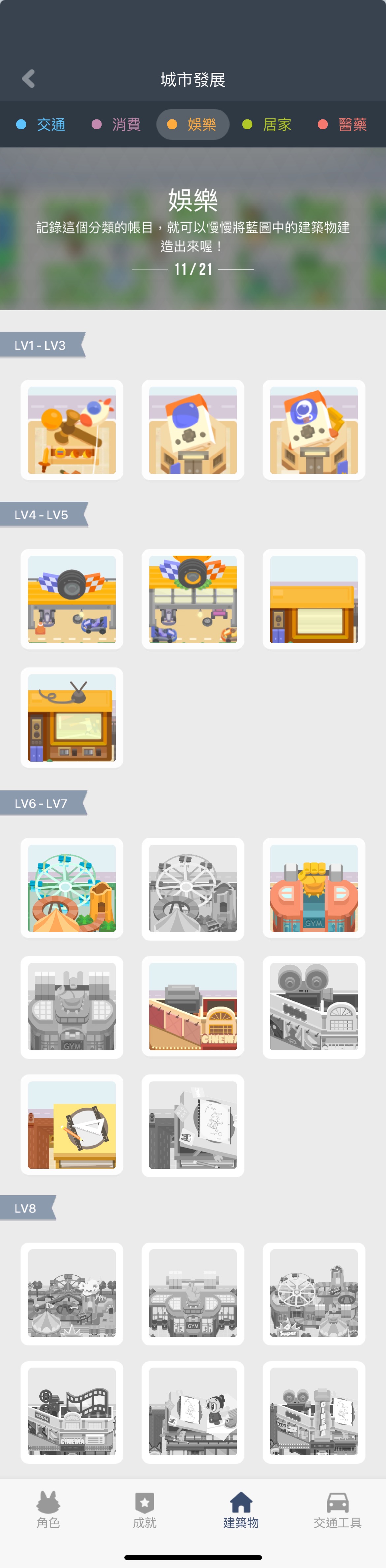Open the grey locked ferris wheel tile
This screenshot has width=386, height=1568.
coord(192,888)
